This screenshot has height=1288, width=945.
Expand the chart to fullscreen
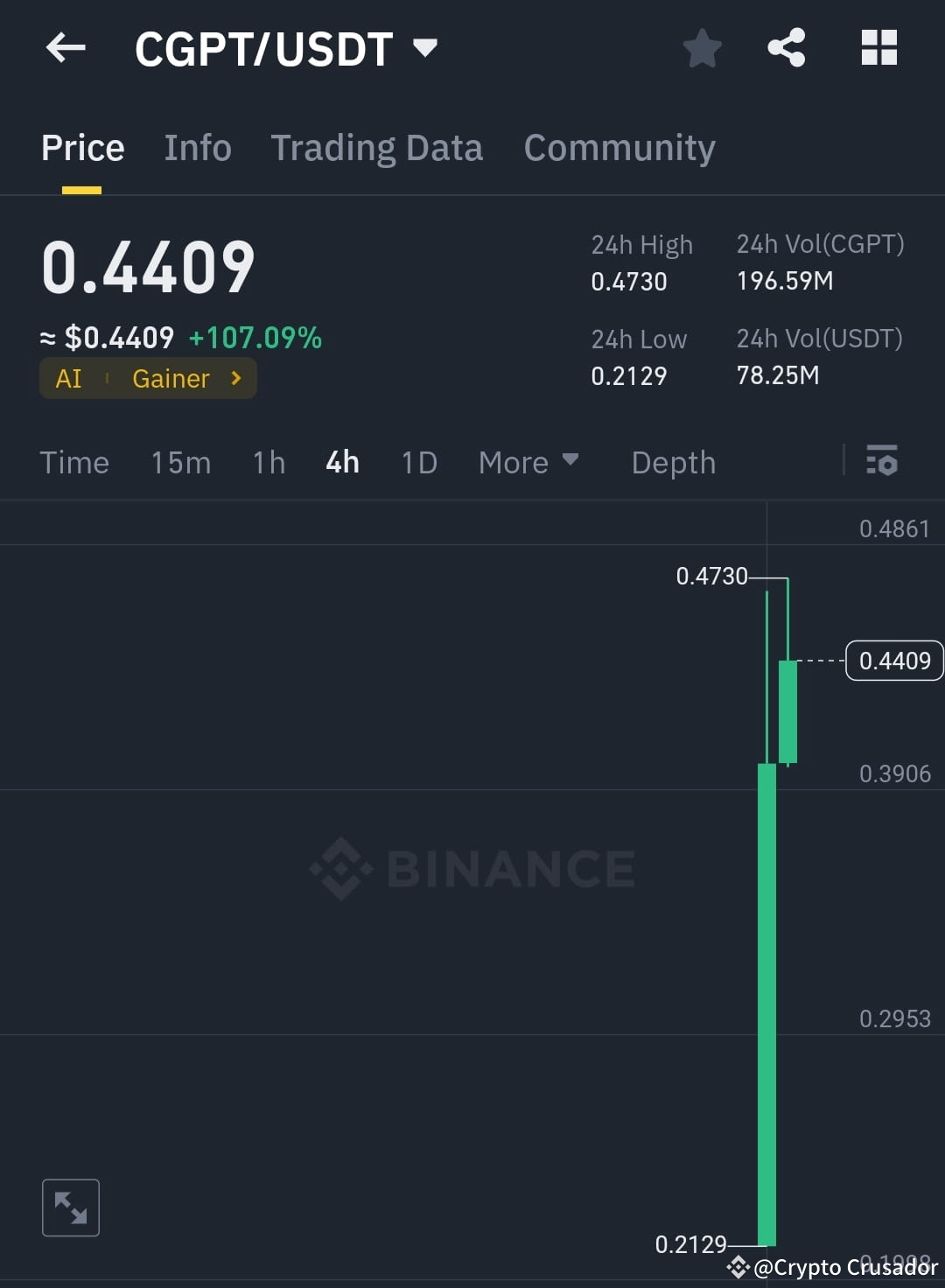(x=70, y=1207)
